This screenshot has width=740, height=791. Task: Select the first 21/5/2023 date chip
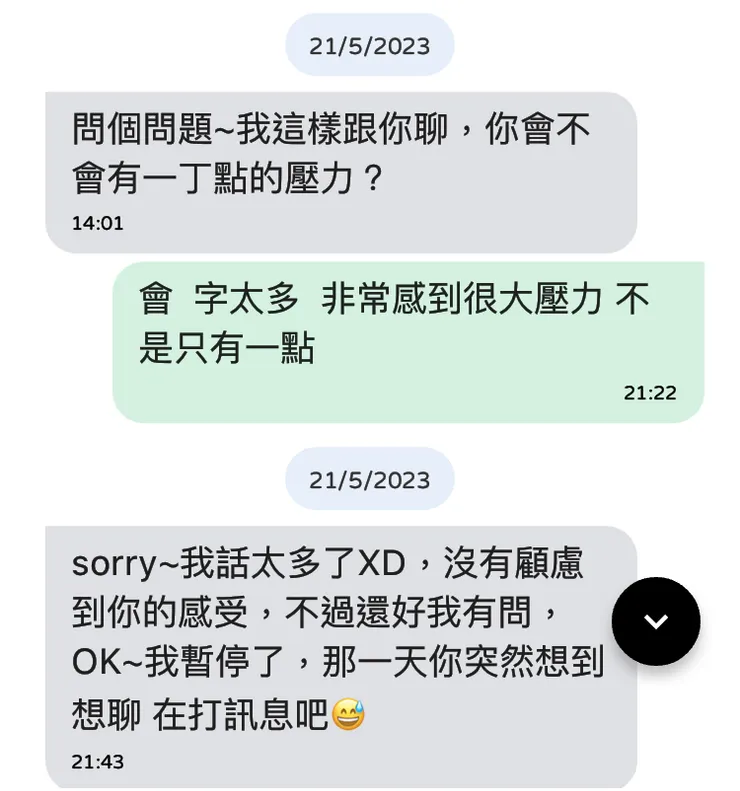(370, 44)
